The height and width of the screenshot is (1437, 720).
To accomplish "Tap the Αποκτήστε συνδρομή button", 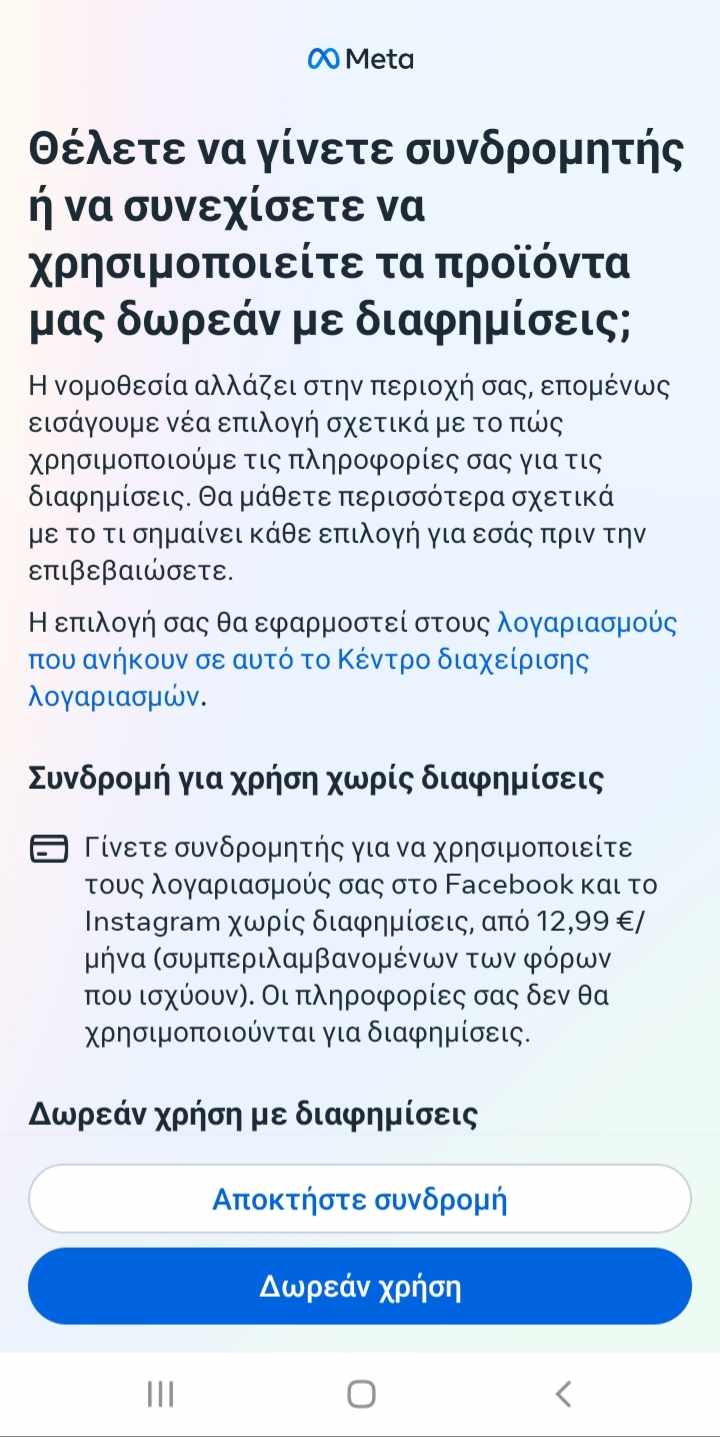I will coord(360,1199).
